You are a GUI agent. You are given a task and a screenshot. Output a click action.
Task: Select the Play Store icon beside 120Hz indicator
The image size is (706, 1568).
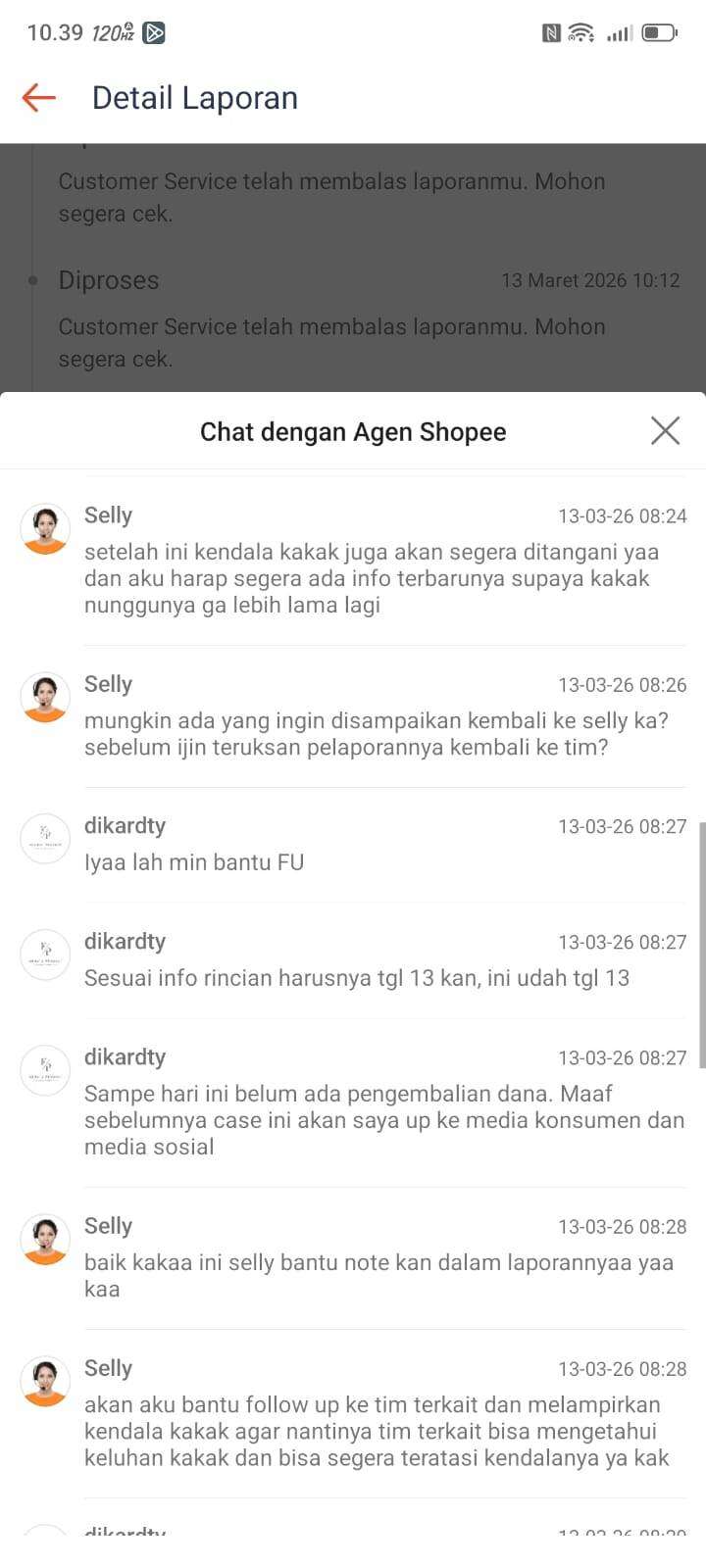154,31
